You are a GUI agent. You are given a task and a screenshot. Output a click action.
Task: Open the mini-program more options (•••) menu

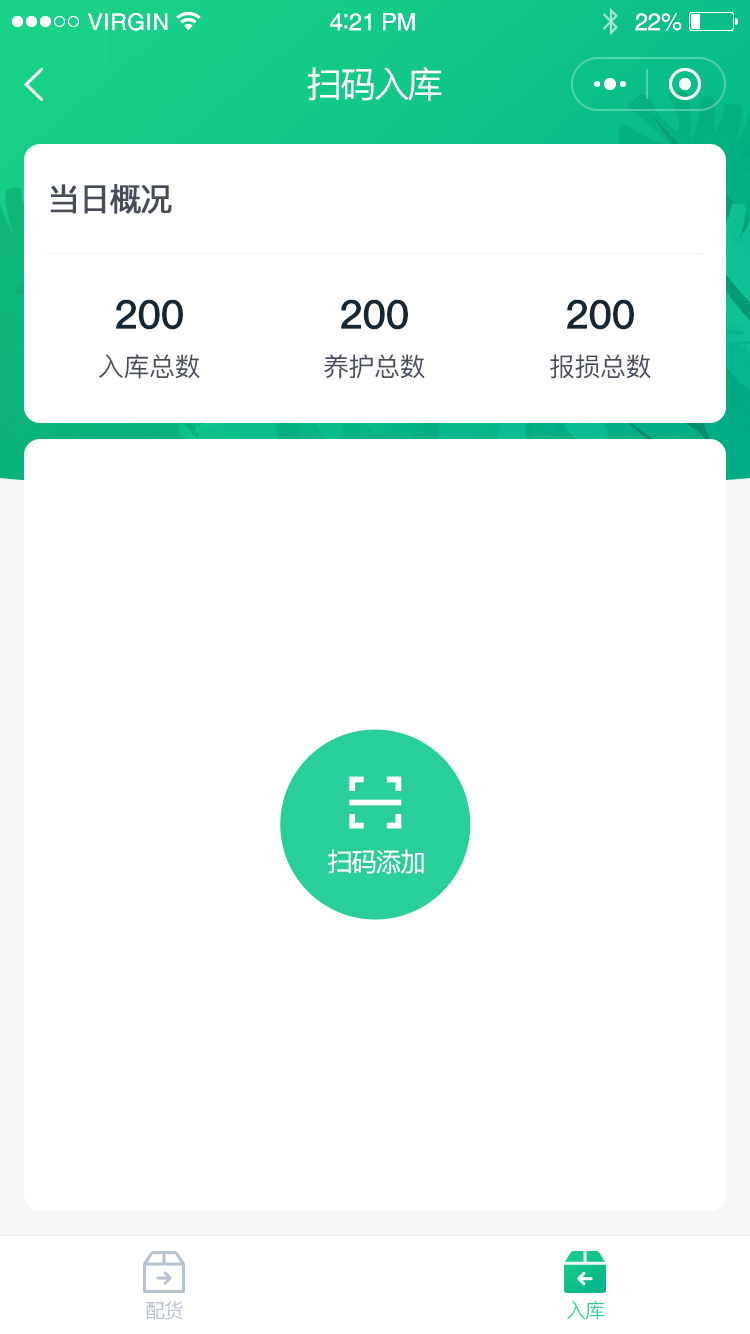(x=608, y=84)
